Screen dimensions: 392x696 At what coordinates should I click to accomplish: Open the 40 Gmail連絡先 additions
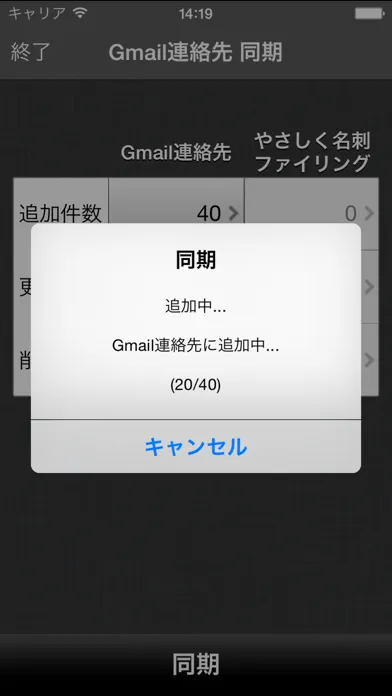point(176,214)
